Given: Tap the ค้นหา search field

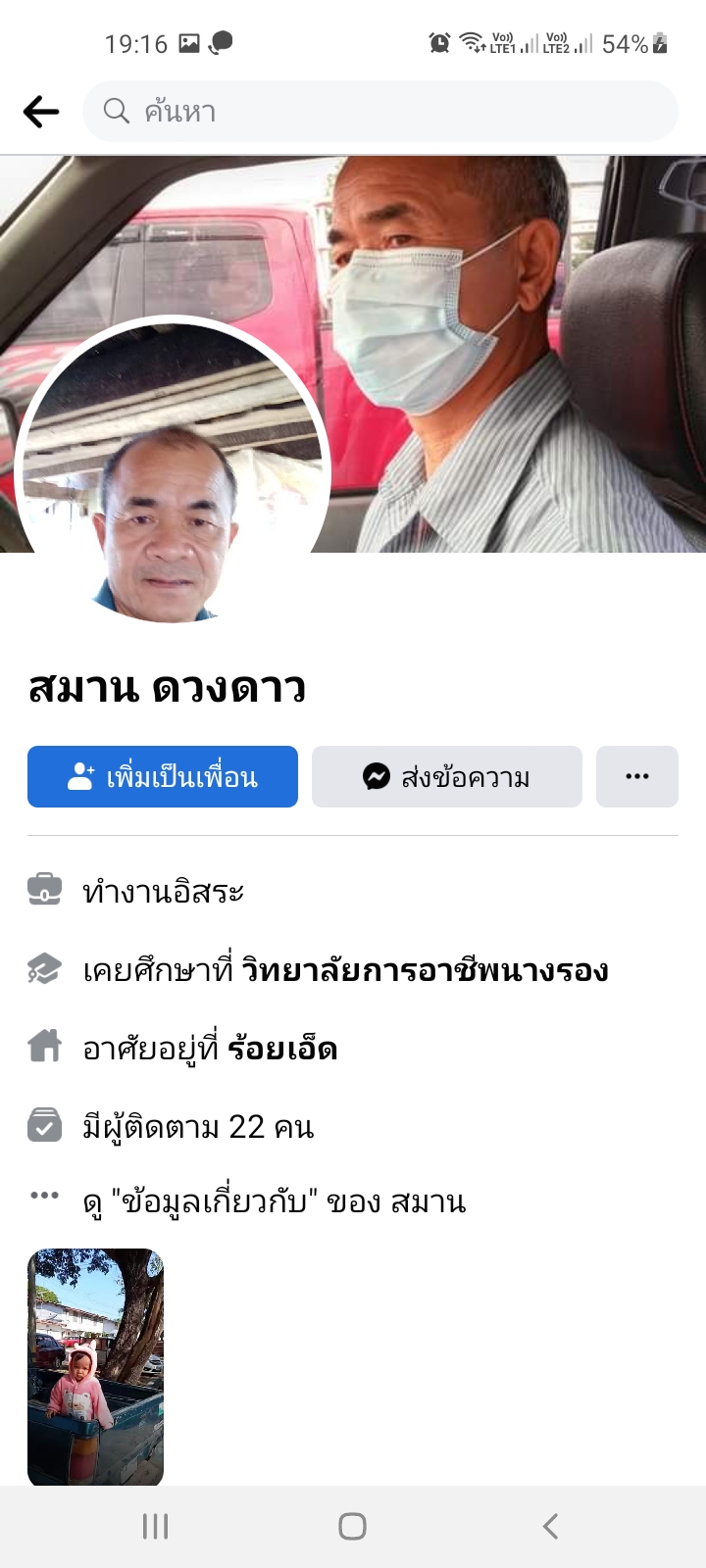Looking at the screenshot, I should coord(380,112).
